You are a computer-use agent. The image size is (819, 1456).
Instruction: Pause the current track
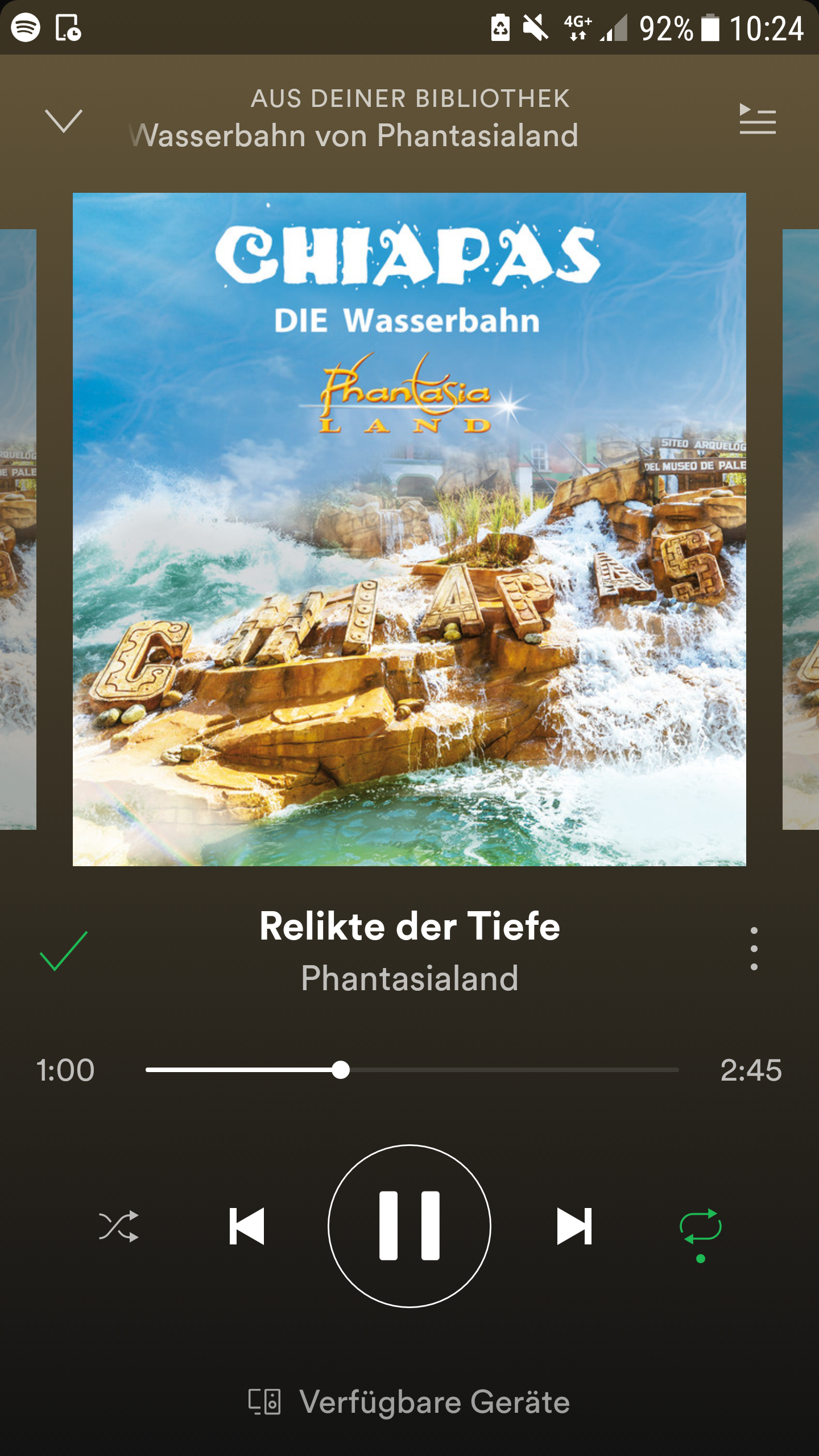(409, 1226)
